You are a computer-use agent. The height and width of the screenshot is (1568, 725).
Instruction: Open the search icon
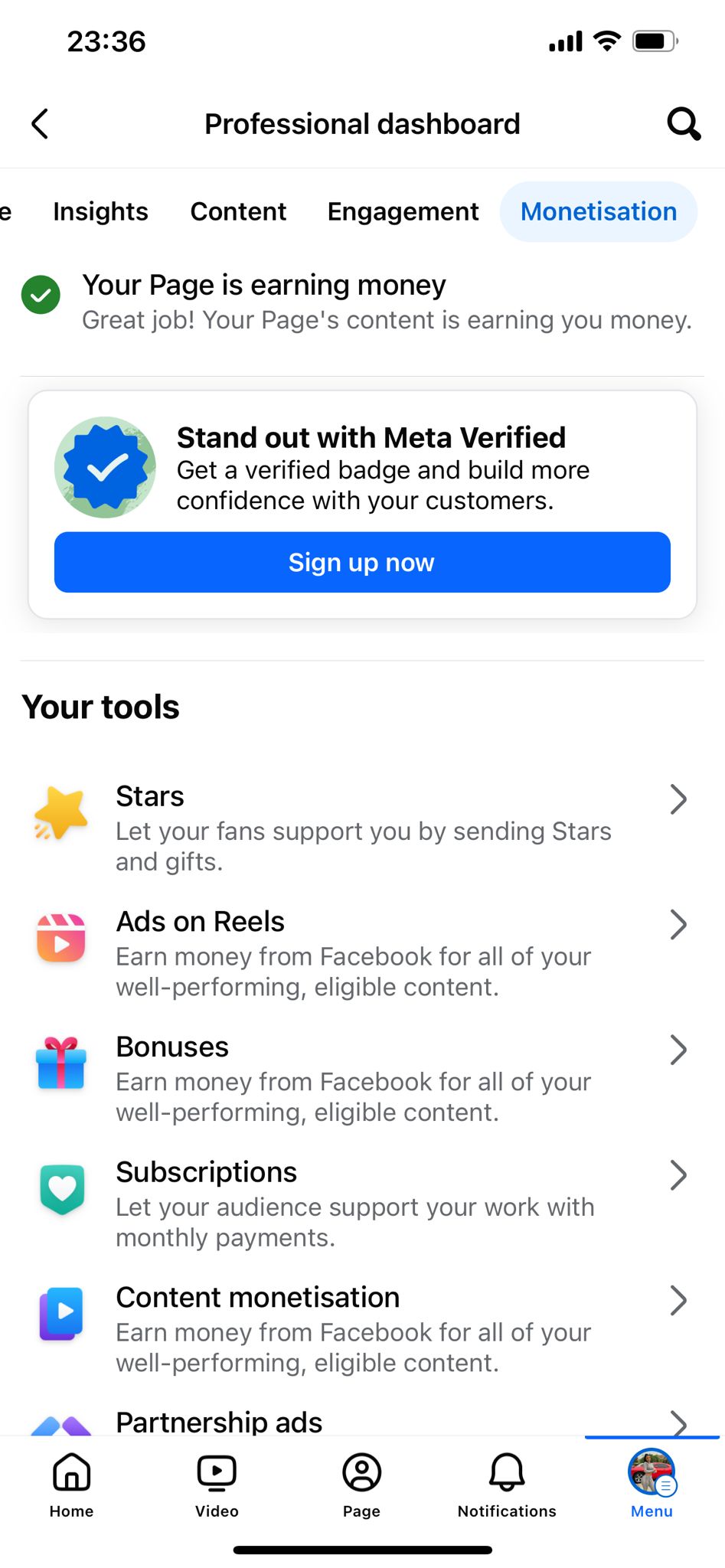pyautogui.click(x=683, y=123)
